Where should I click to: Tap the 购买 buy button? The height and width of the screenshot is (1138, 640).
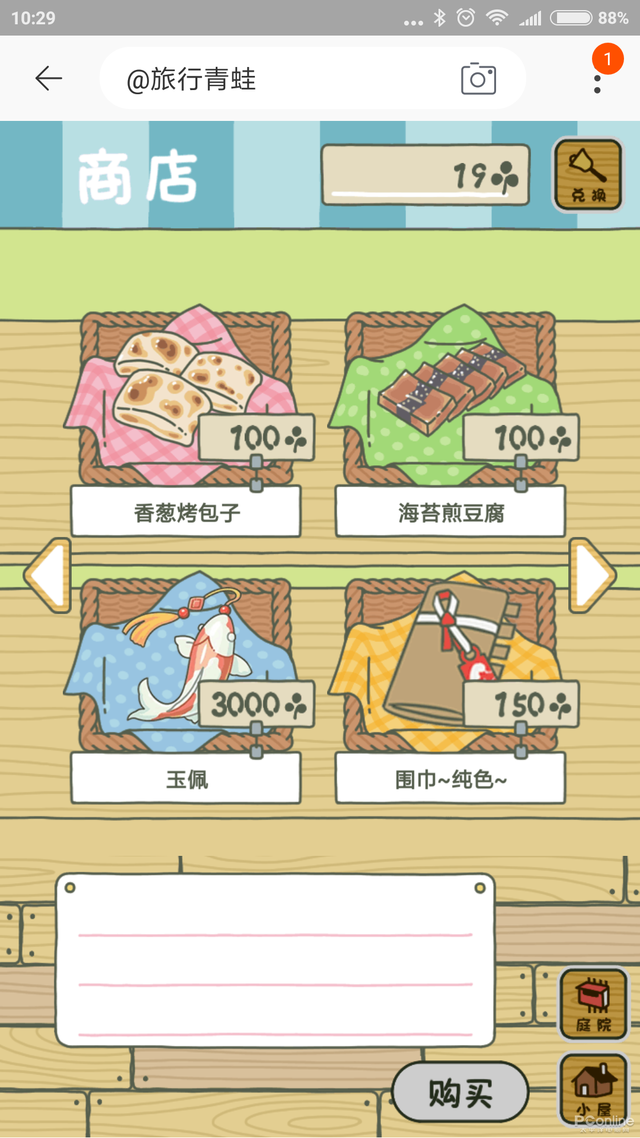point(460,1092)
